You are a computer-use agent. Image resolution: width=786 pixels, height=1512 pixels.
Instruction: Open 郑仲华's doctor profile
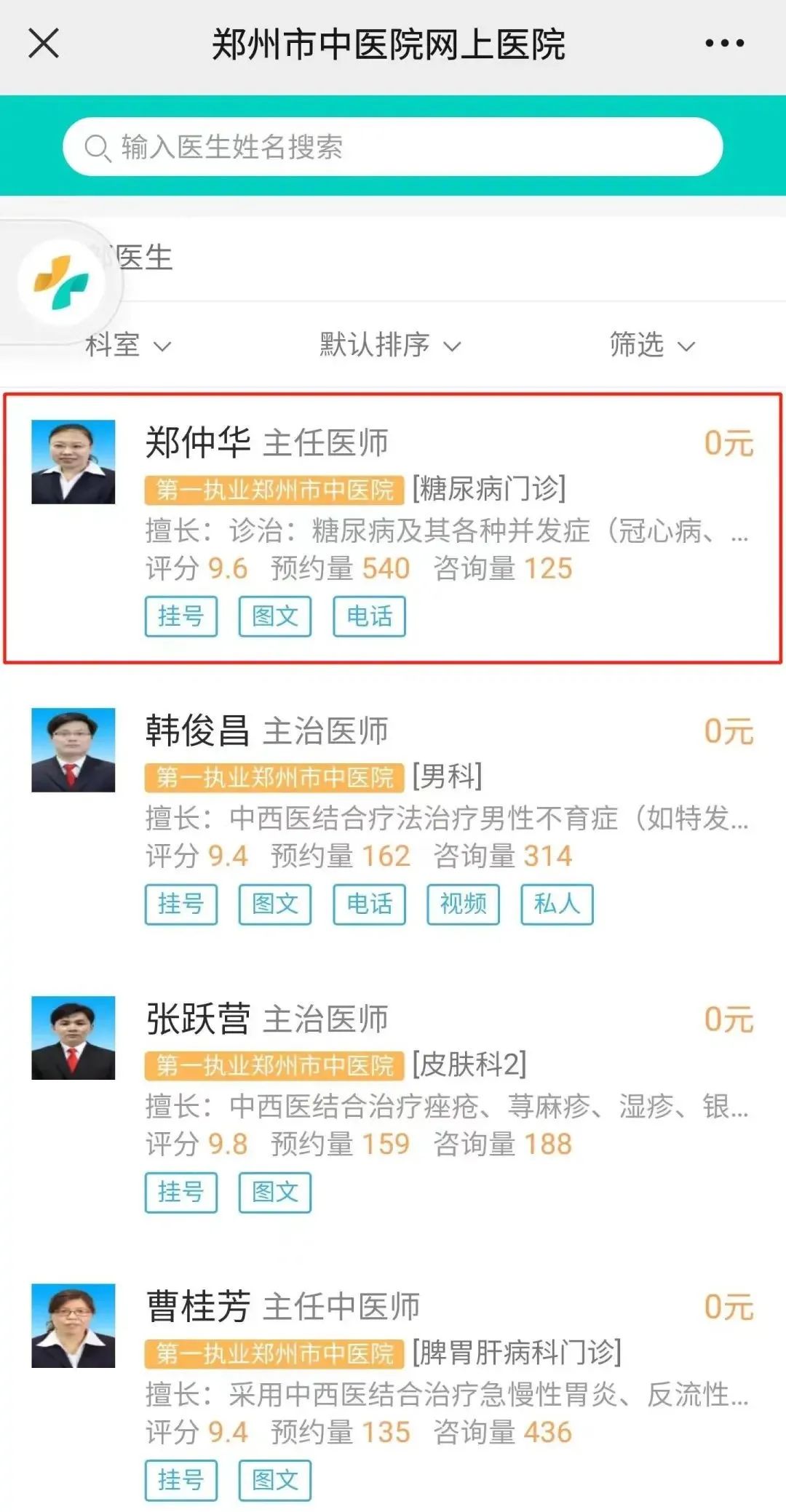coord(198,442)
